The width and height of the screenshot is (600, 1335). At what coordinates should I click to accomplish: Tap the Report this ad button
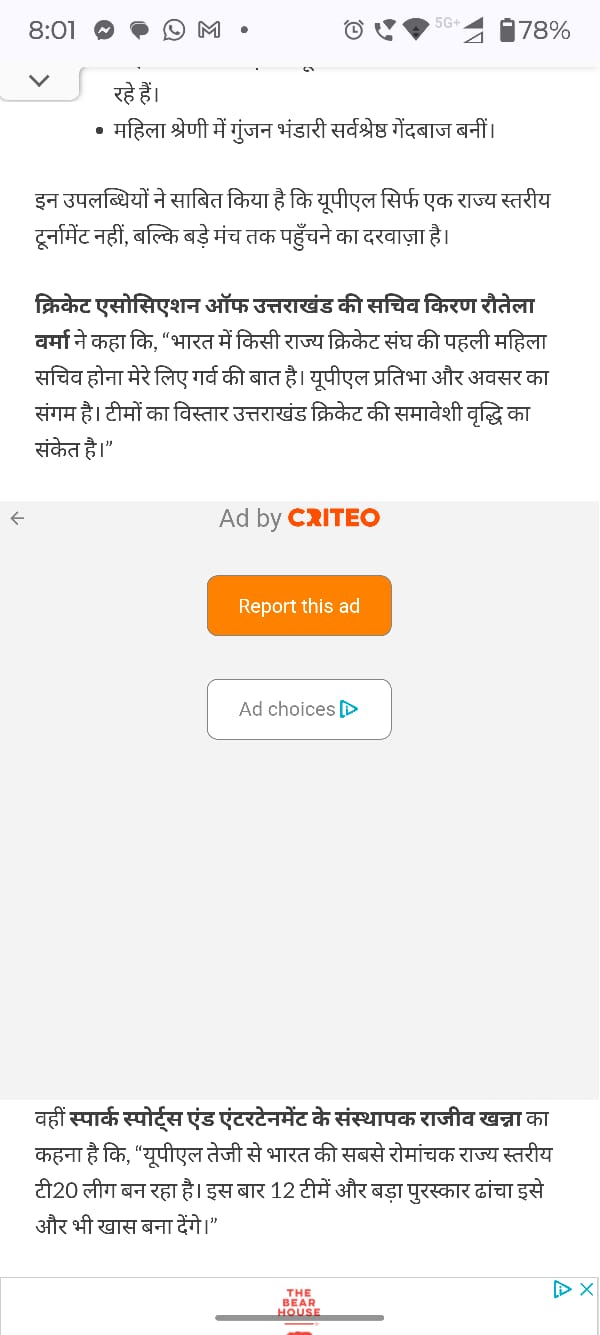pos(299,605)
